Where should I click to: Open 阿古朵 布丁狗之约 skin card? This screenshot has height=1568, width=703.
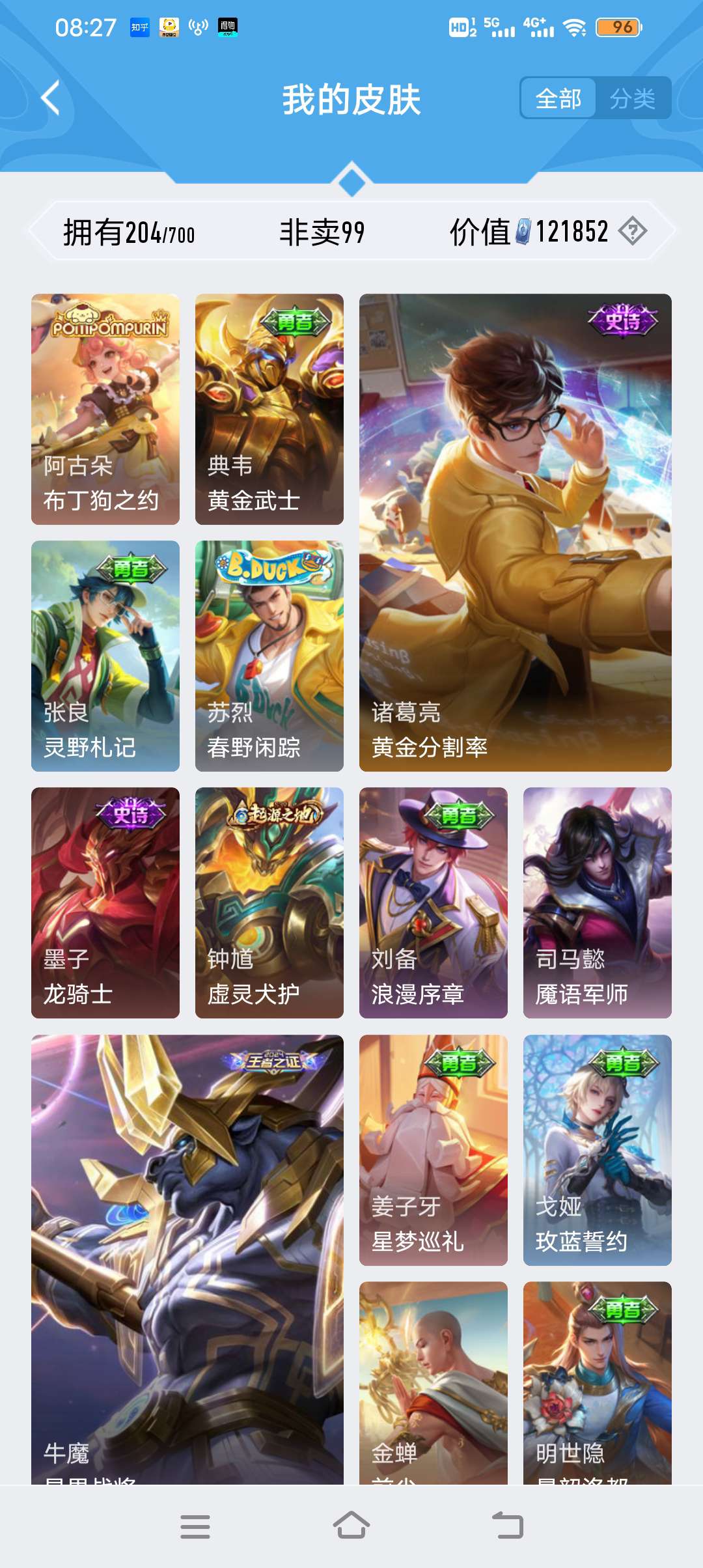(x=105, y=409)
